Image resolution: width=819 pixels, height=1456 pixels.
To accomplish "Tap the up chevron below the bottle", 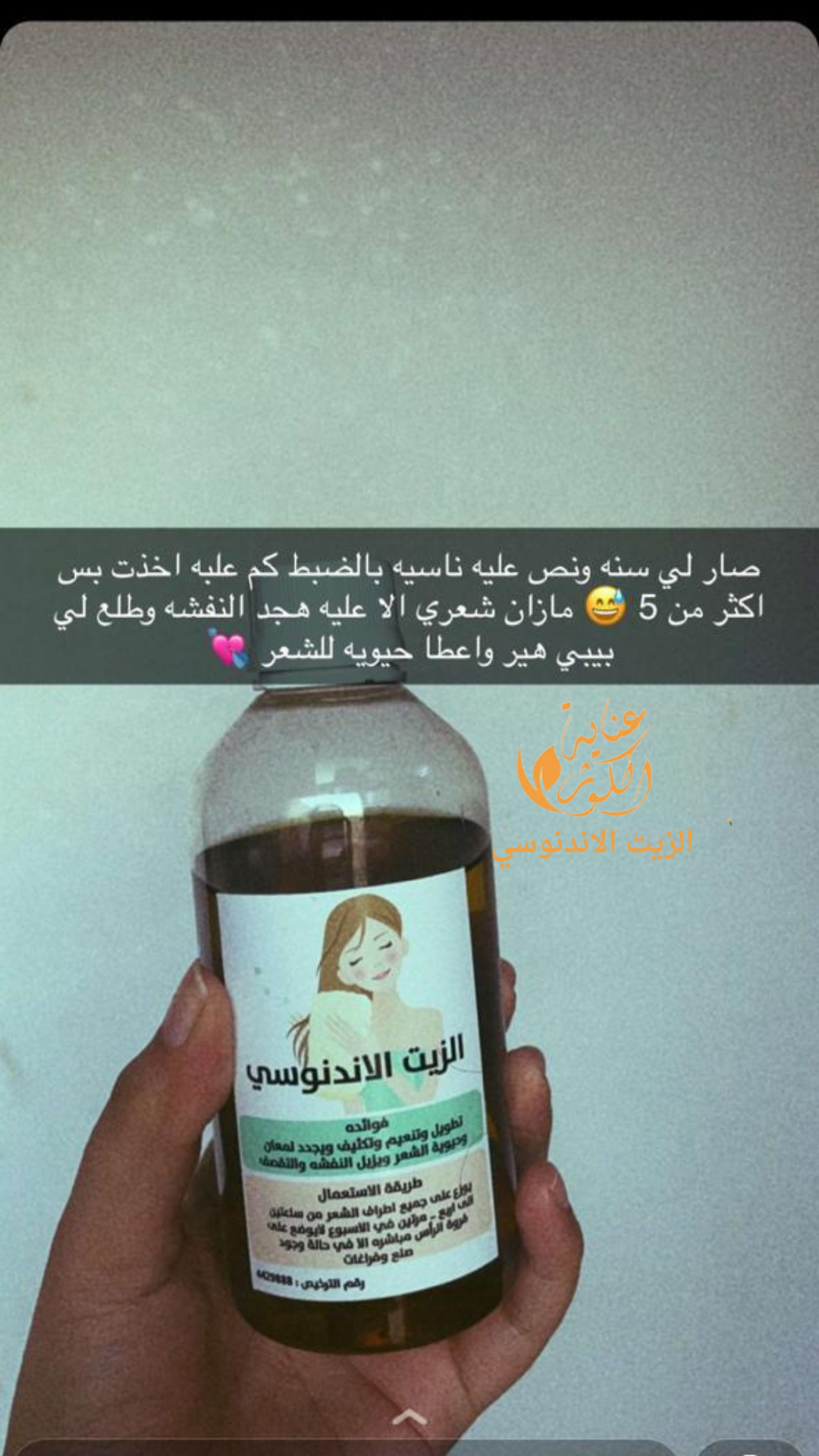I will 409,1417.
